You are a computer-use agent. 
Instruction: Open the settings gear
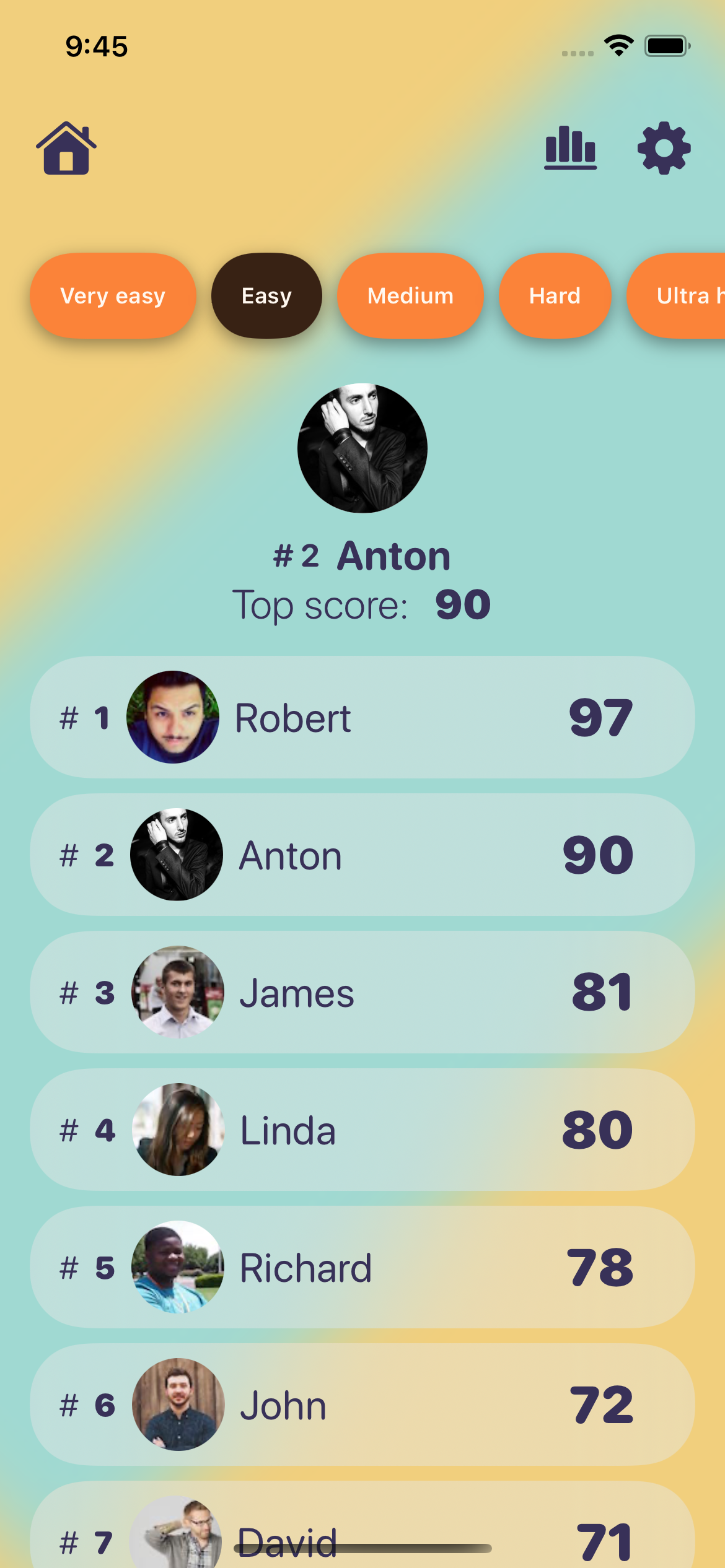click(664, 148)
